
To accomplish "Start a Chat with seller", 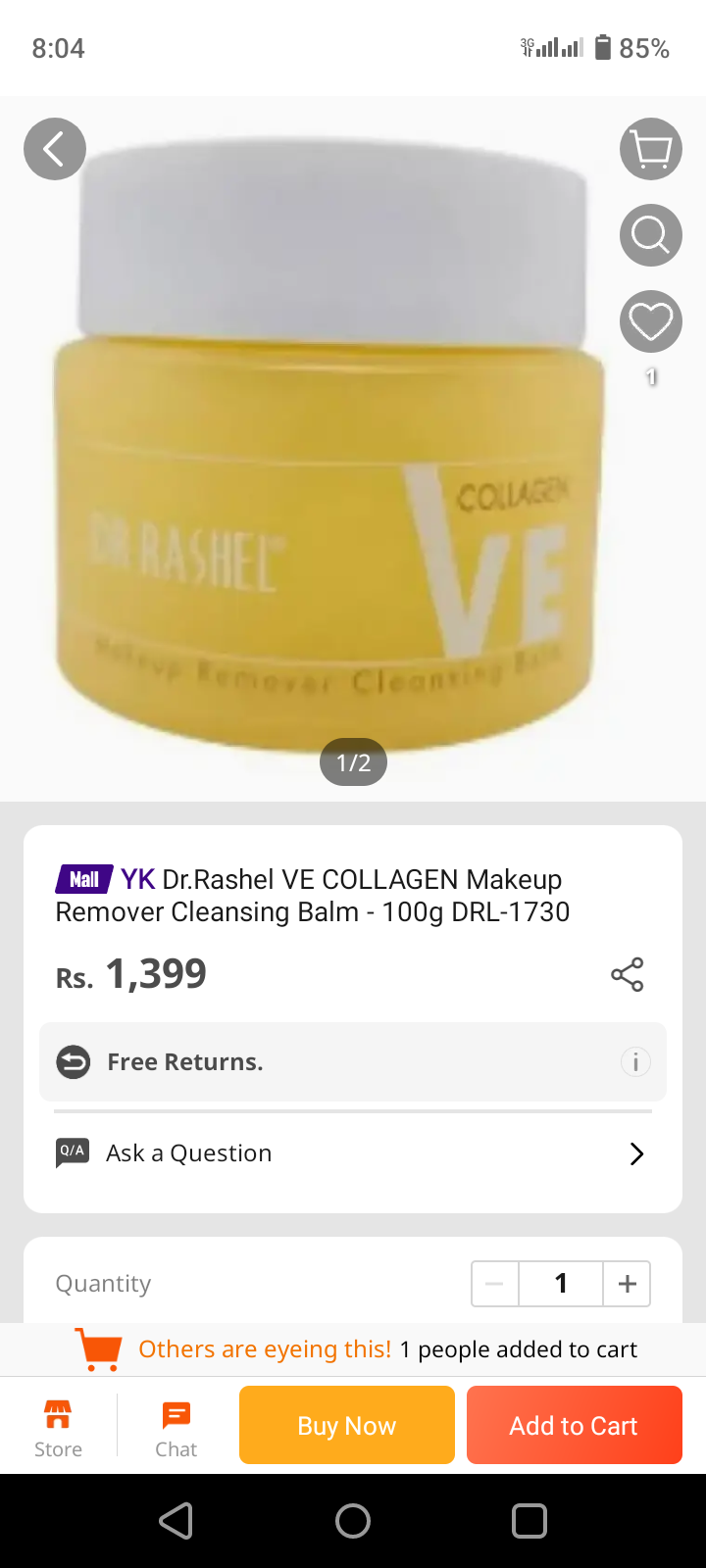I will (x=176, y=1427).
